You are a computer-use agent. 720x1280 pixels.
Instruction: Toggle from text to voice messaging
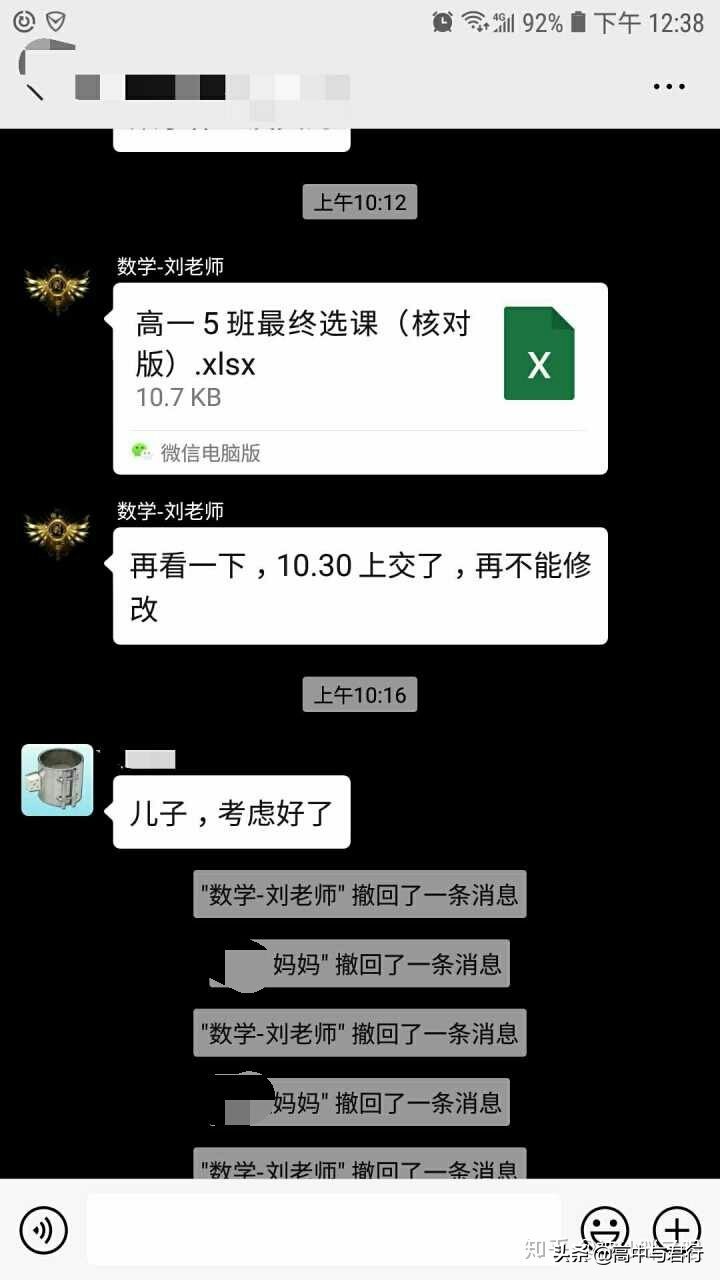42,1230
